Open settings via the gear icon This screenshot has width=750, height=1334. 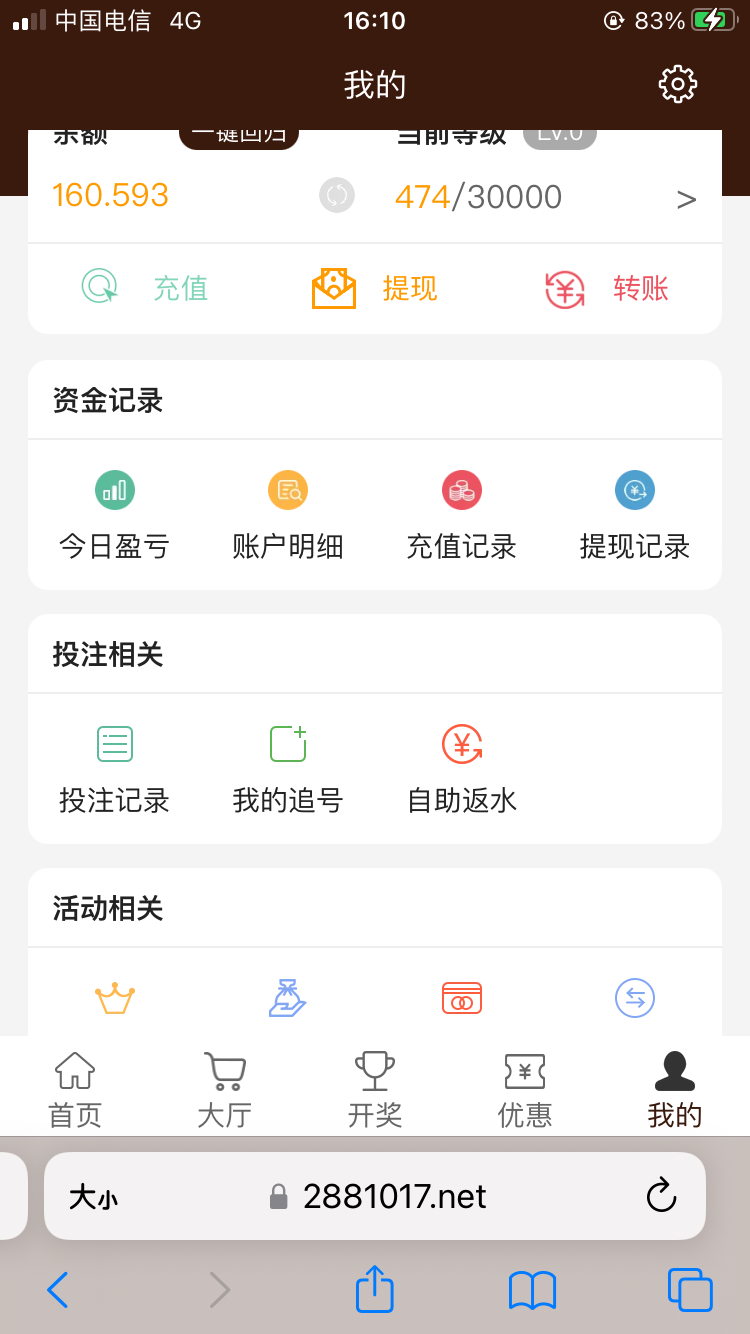[x=677, y=84]
